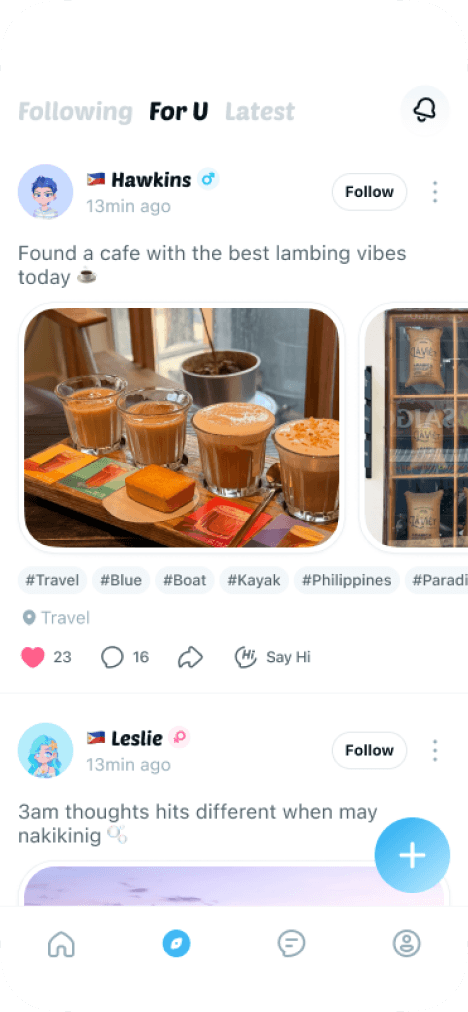Open the profile tab

tap(407, 944)
